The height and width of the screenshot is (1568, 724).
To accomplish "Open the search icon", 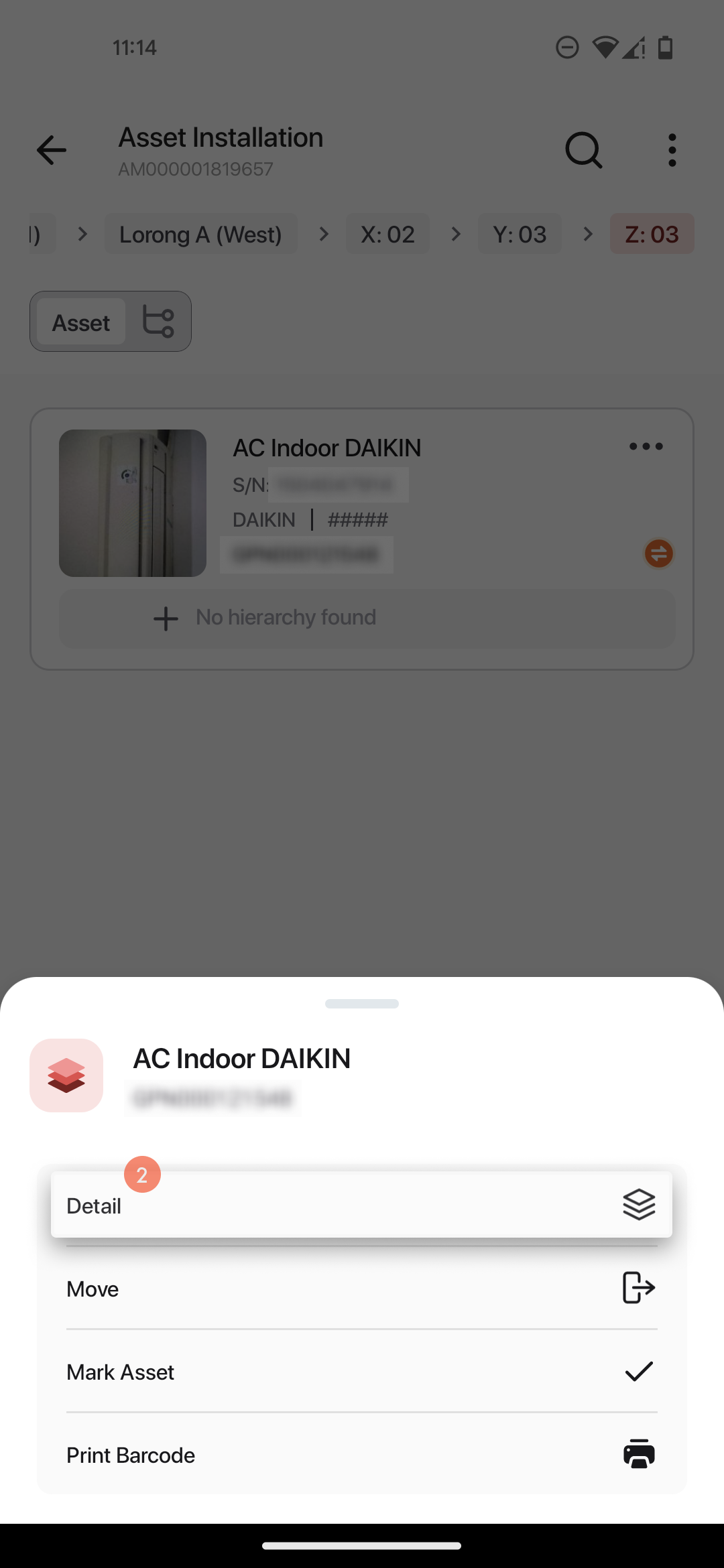I will (583, 150).
